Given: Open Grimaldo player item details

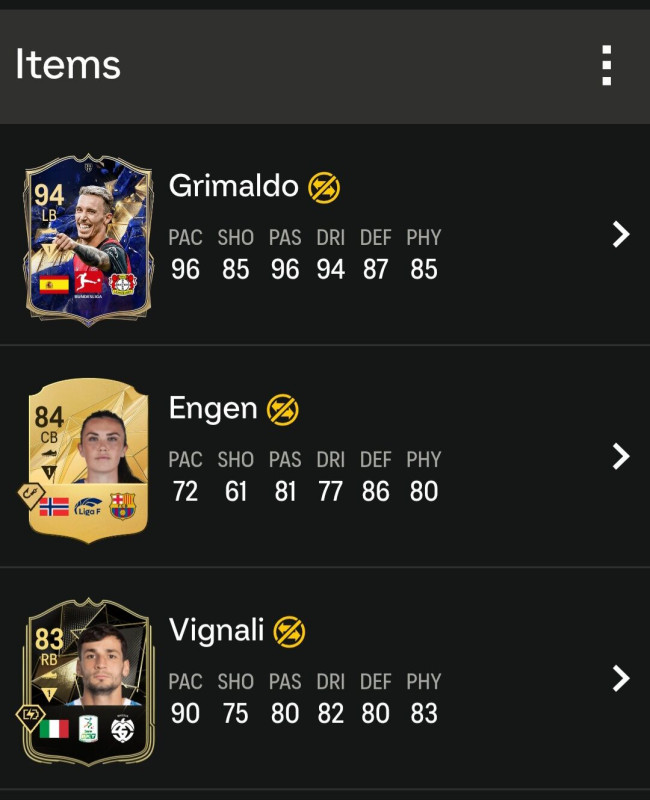Looking at the screenshot, I should pyautogui.click(x=620, y=235).
